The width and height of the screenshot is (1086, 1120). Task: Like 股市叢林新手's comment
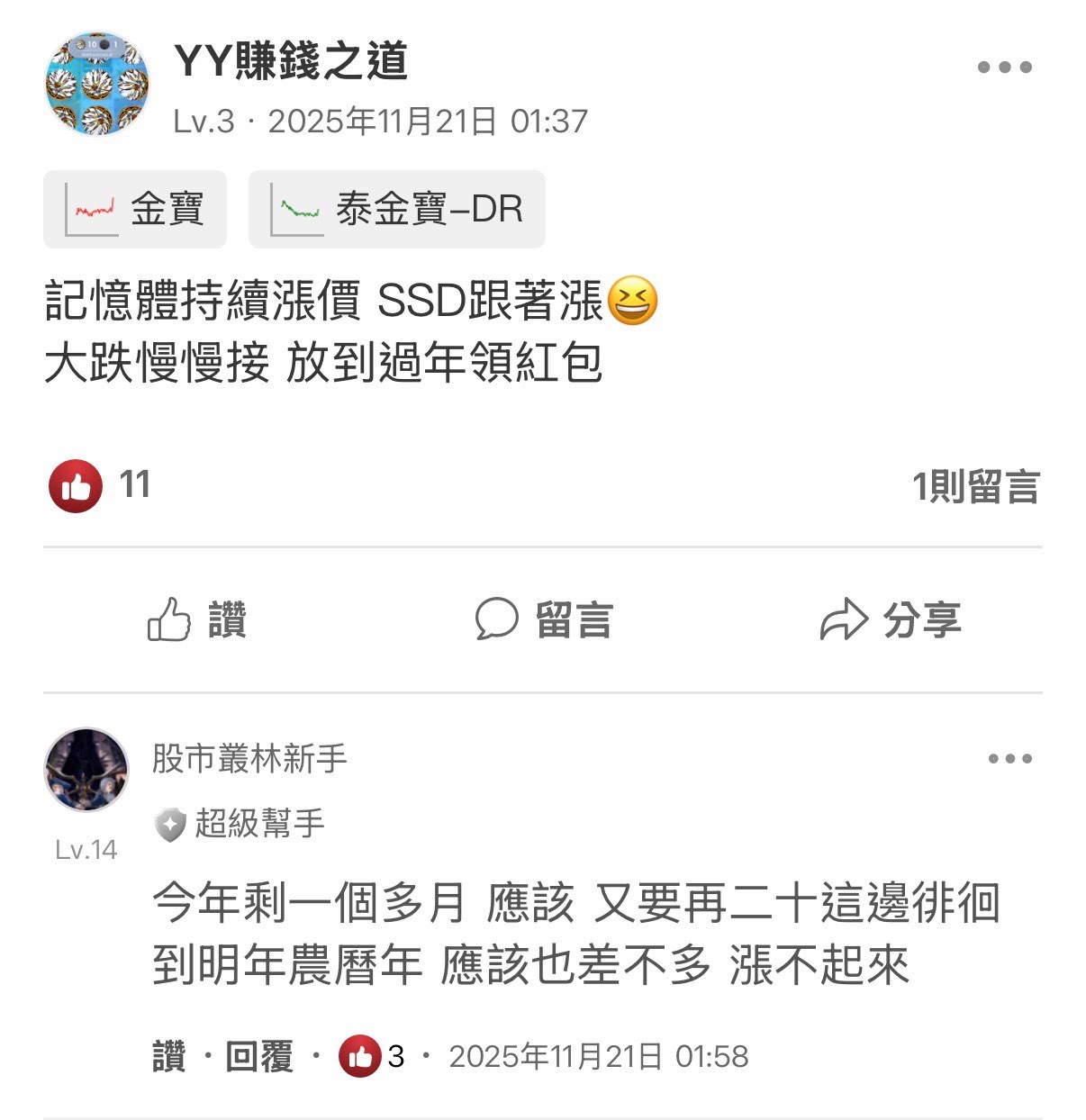(168, 1056)
